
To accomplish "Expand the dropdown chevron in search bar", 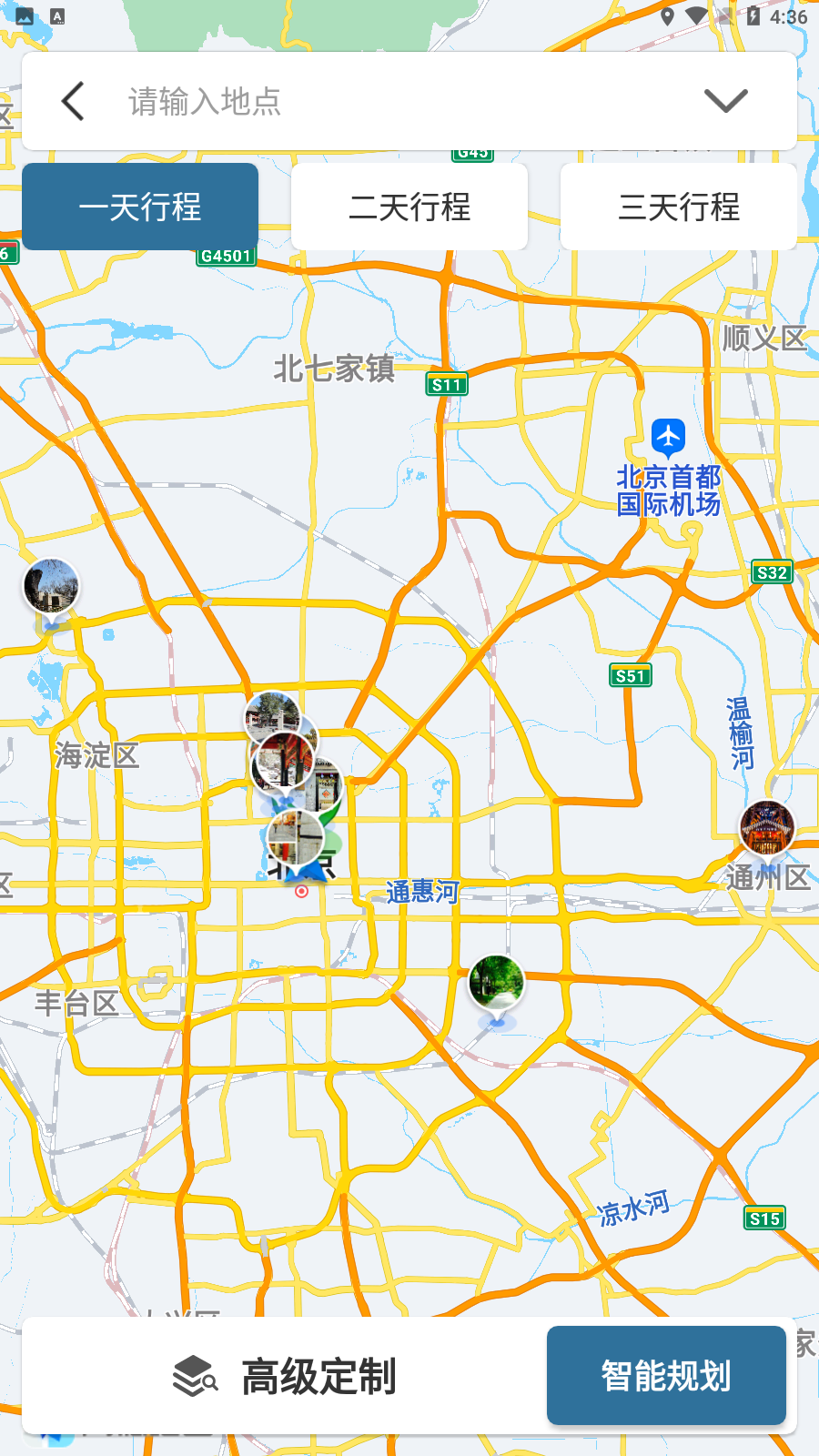I will pyautogui.click(x=725, y=101).
